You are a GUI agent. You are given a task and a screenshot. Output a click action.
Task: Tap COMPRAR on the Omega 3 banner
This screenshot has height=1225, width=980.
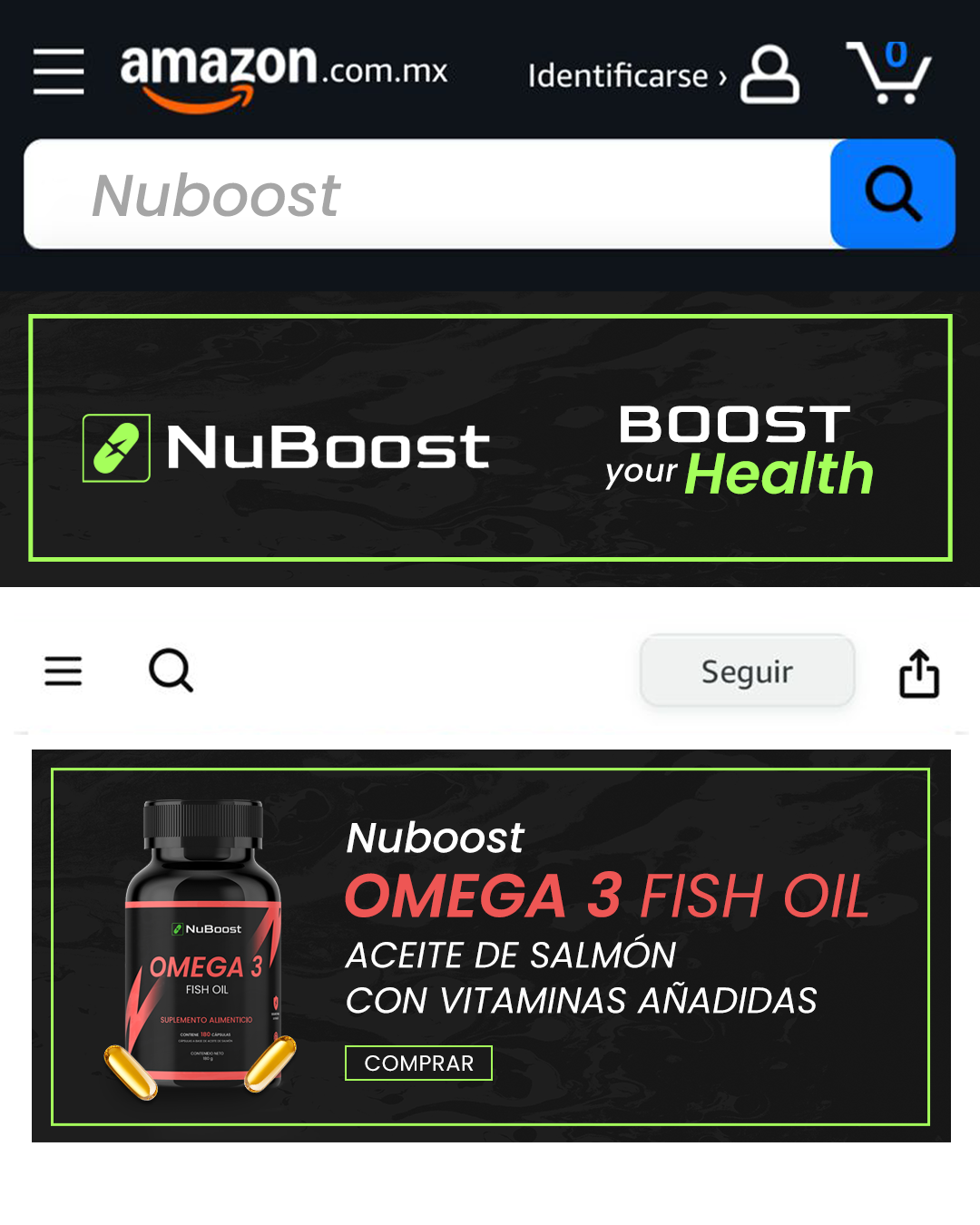pyautogui.click(x=418, y=1063)
